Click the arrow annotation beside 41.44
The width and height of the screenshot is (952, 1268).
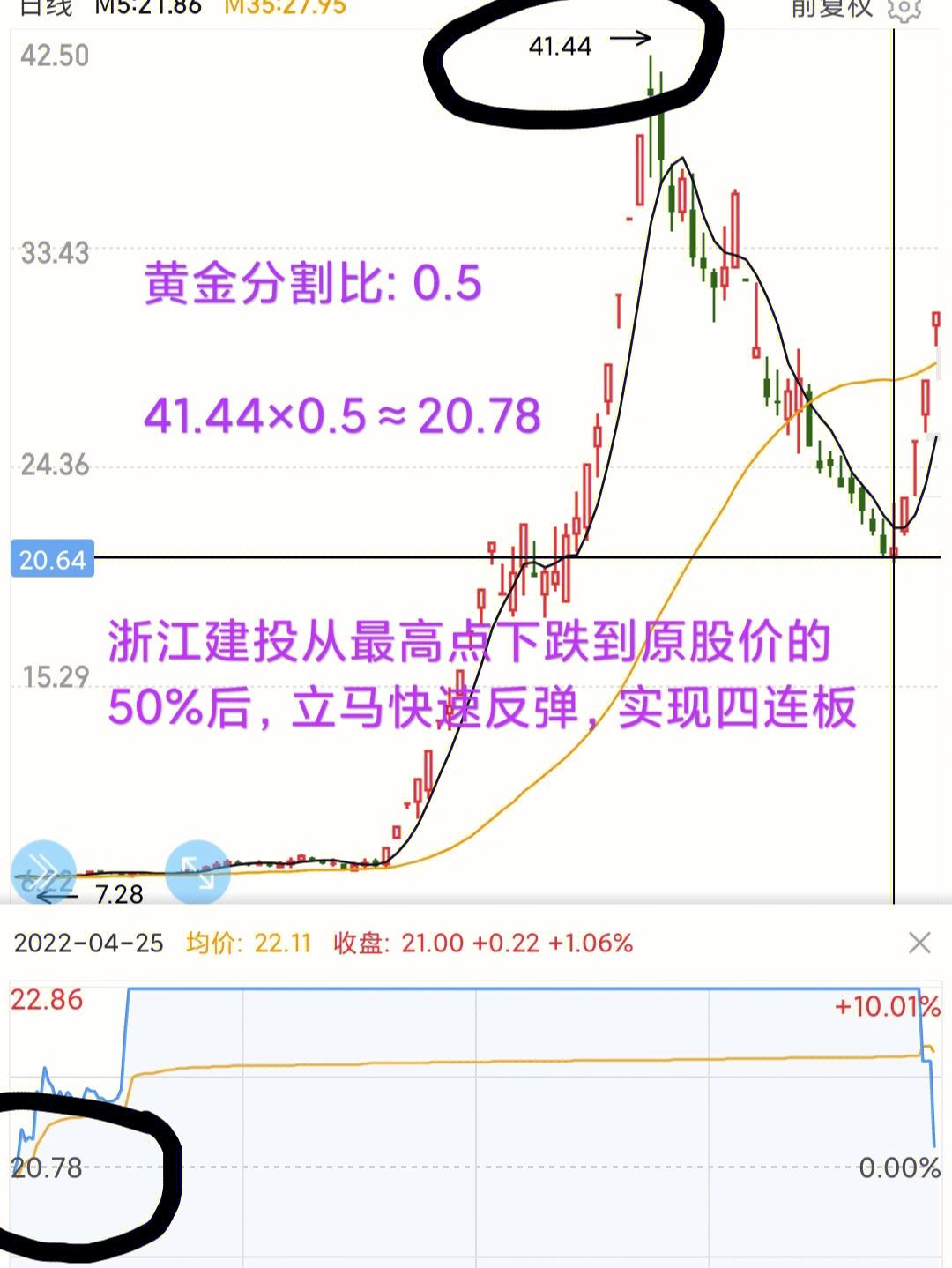631,39
